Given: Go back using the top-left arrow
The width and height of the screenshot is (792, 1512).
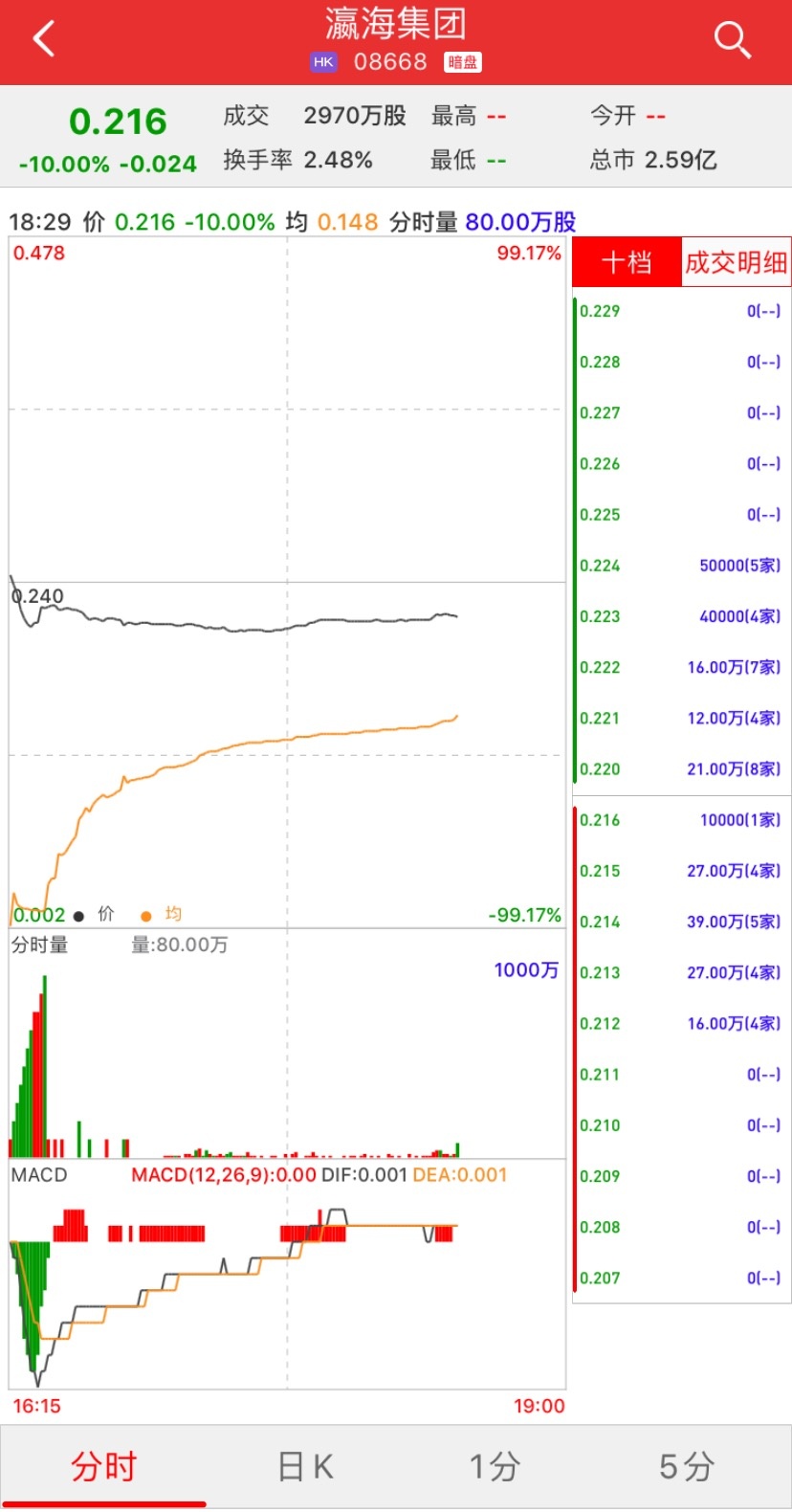Looking at the screenshot, I should (44, 40).
